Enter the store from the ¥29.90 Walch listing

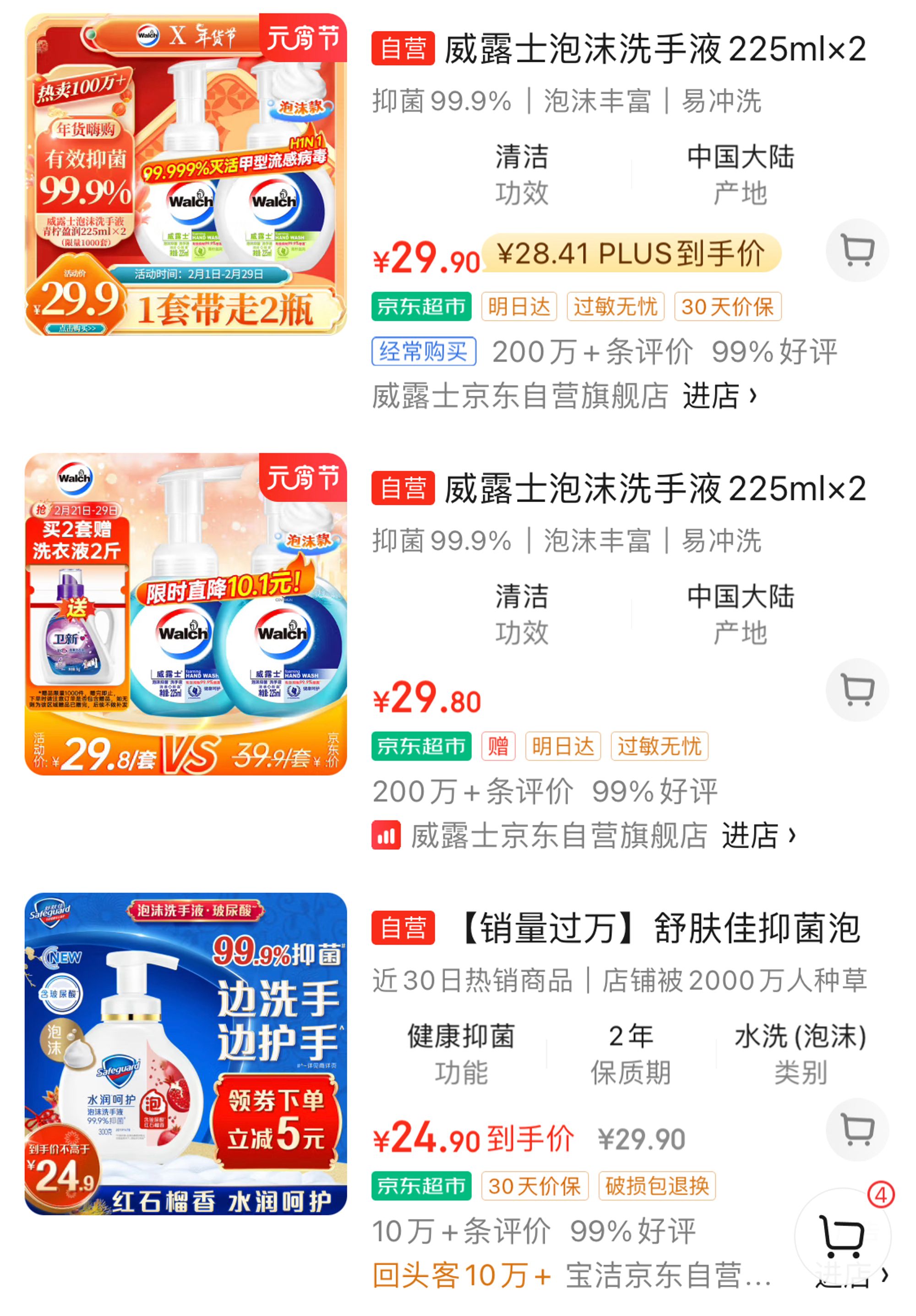point(720,395)
